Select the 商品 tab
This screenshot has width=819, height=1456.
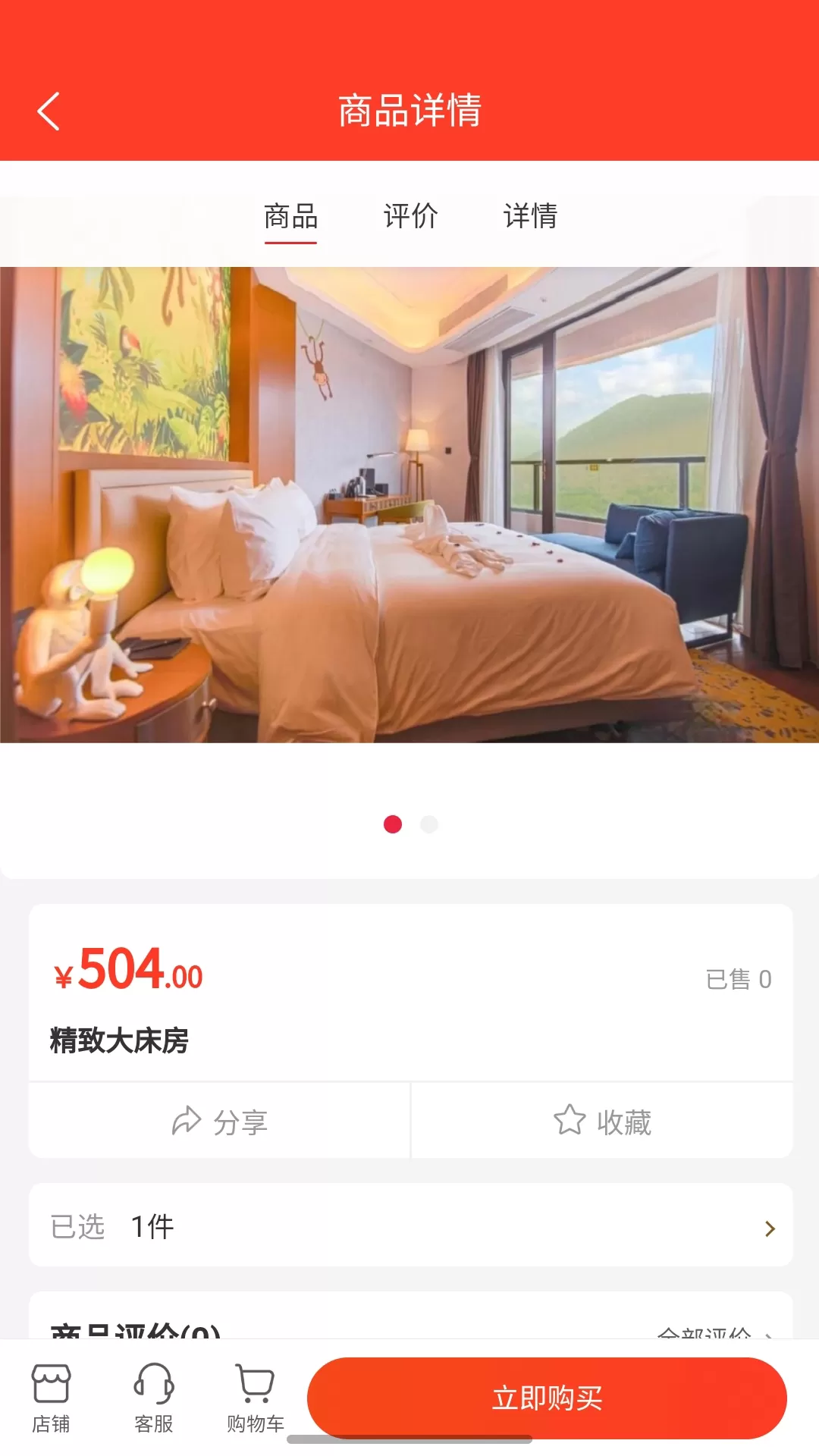290,218
